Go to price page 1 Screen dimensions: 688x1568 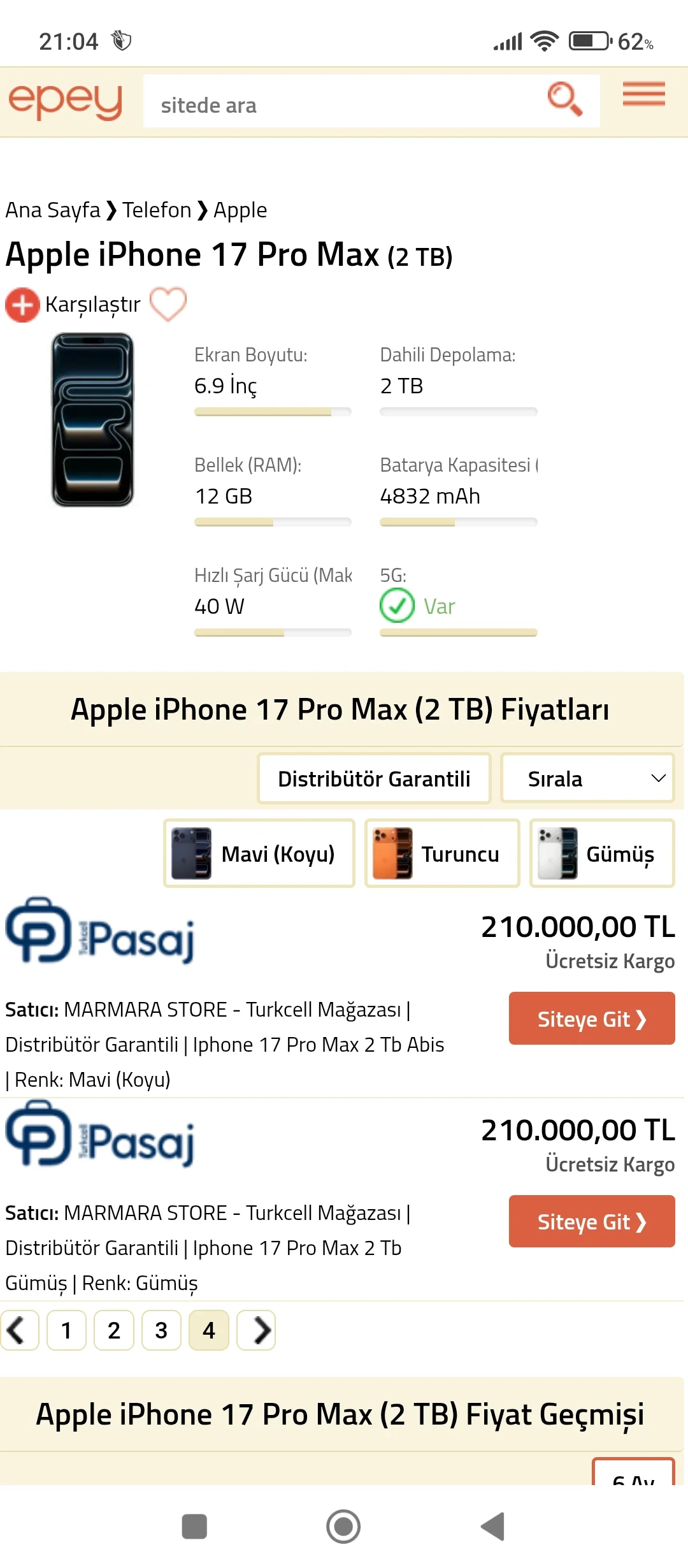(66, 1330)
